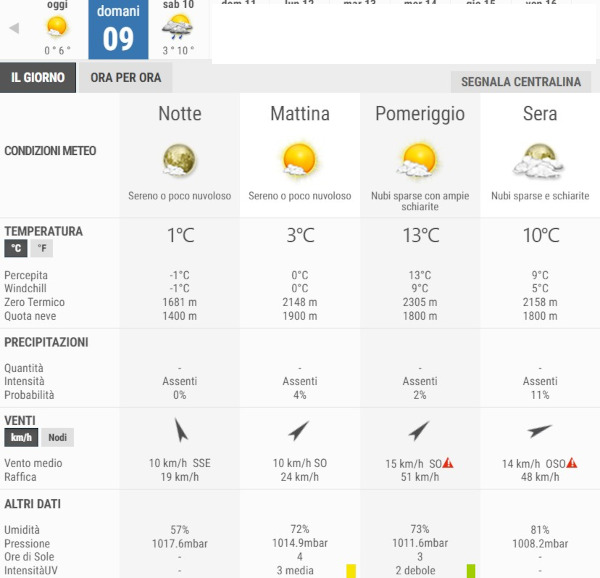Switch to the IL GIORNO view
Viewport: 600px width, 578px height.
point(38,78)
